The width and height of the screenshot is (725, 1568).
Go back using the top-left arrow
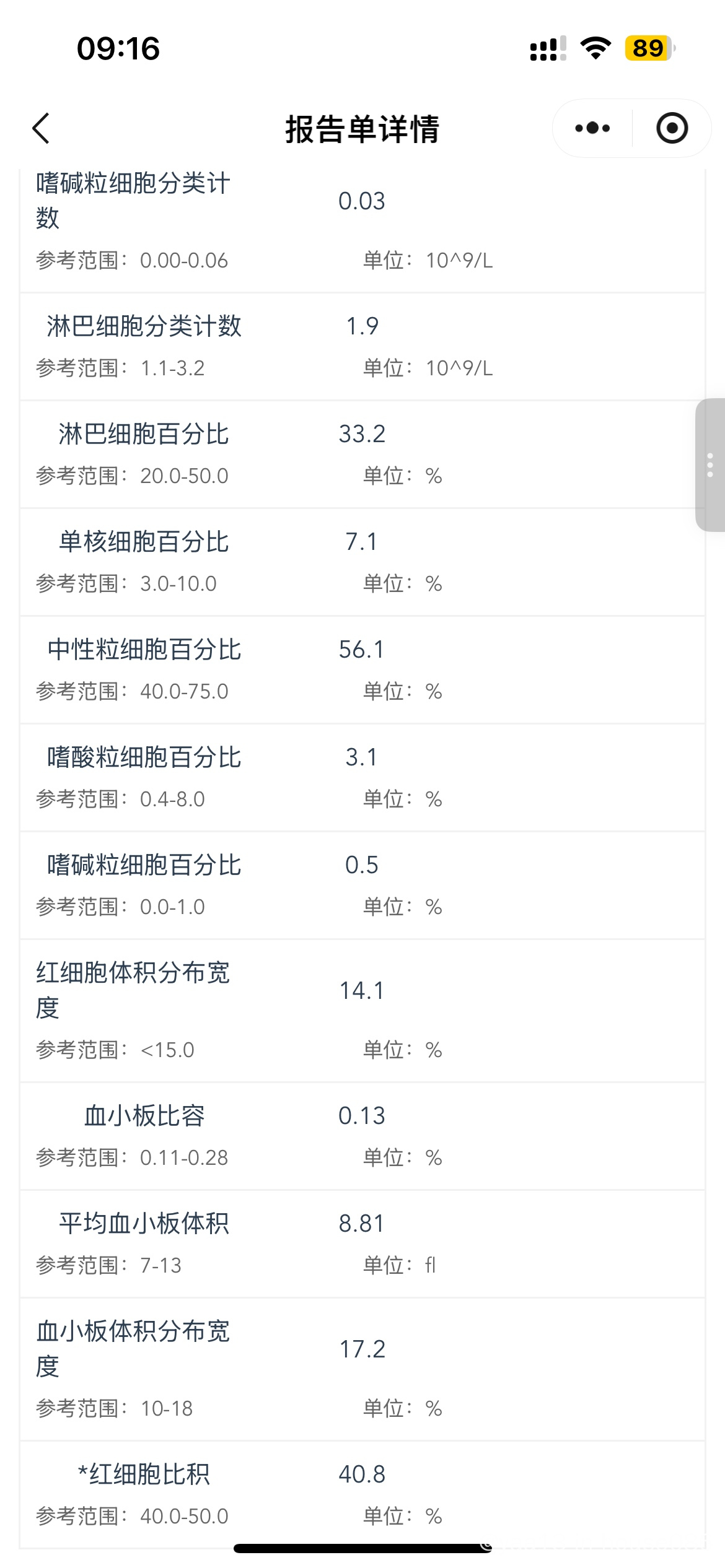(x=41, y=129)
